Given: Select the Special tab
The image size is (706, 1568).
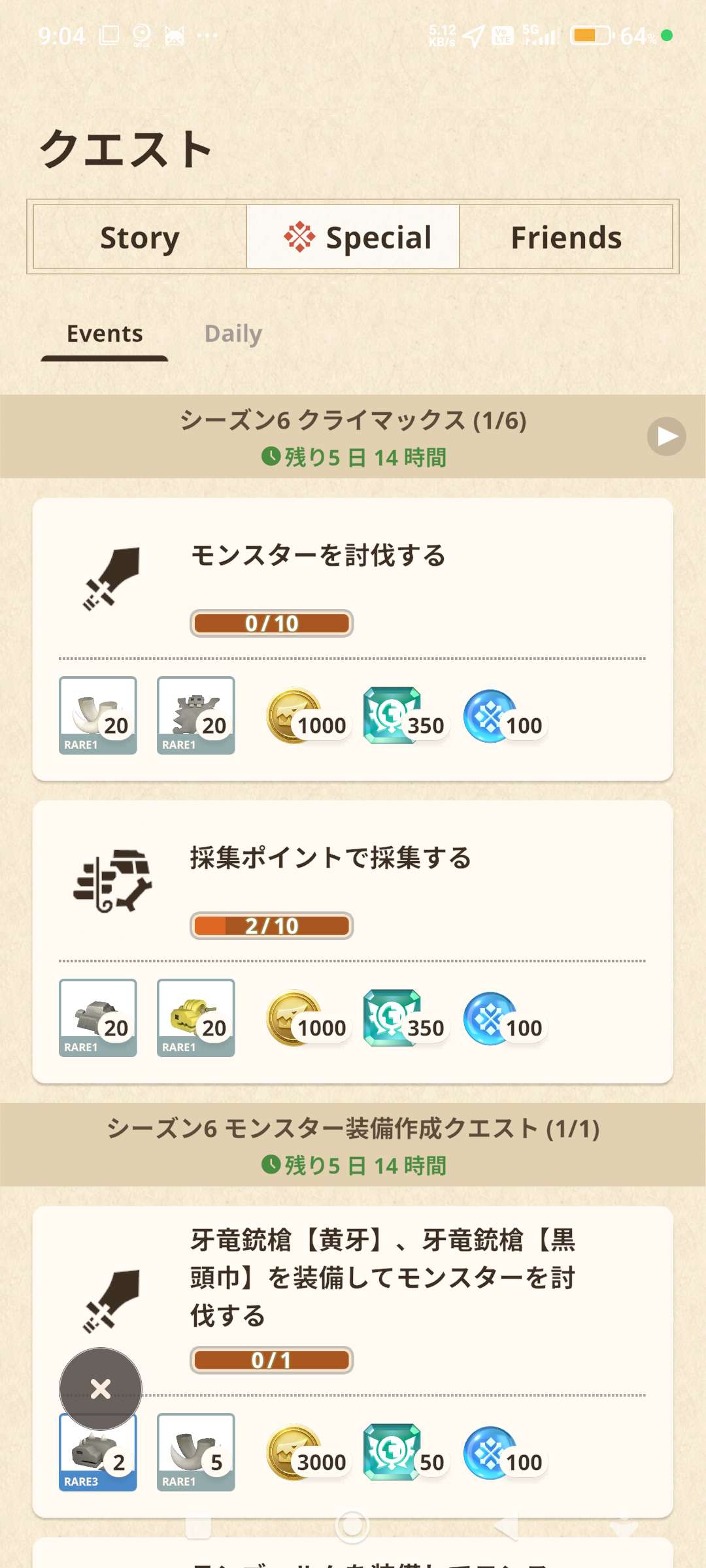Looking at the screenshot, I should click(353, 237).
